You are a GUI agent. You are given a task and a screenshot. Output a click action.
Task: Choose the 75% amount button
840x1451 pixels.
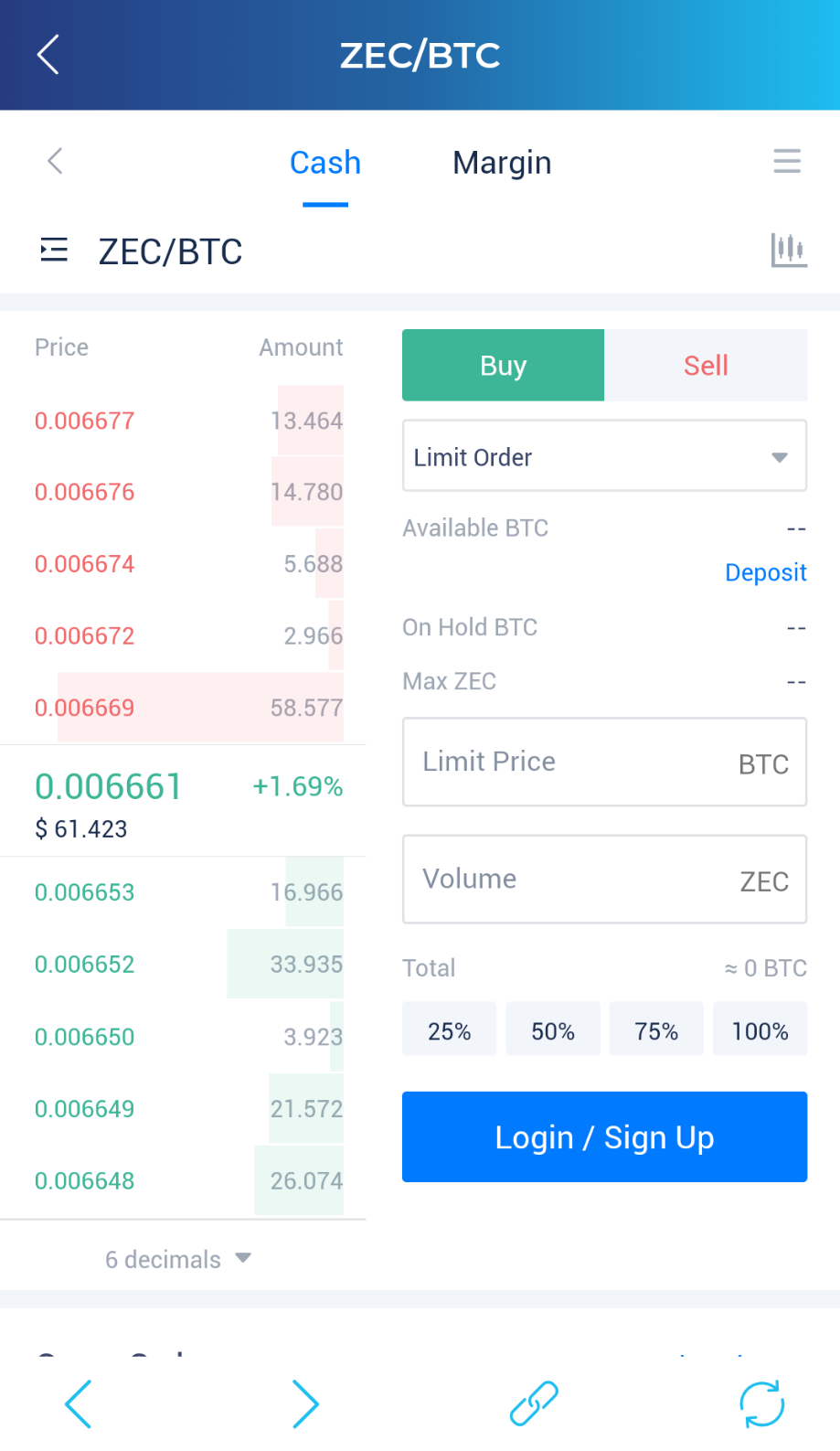pyautogui.click(x=656, y=1030)
